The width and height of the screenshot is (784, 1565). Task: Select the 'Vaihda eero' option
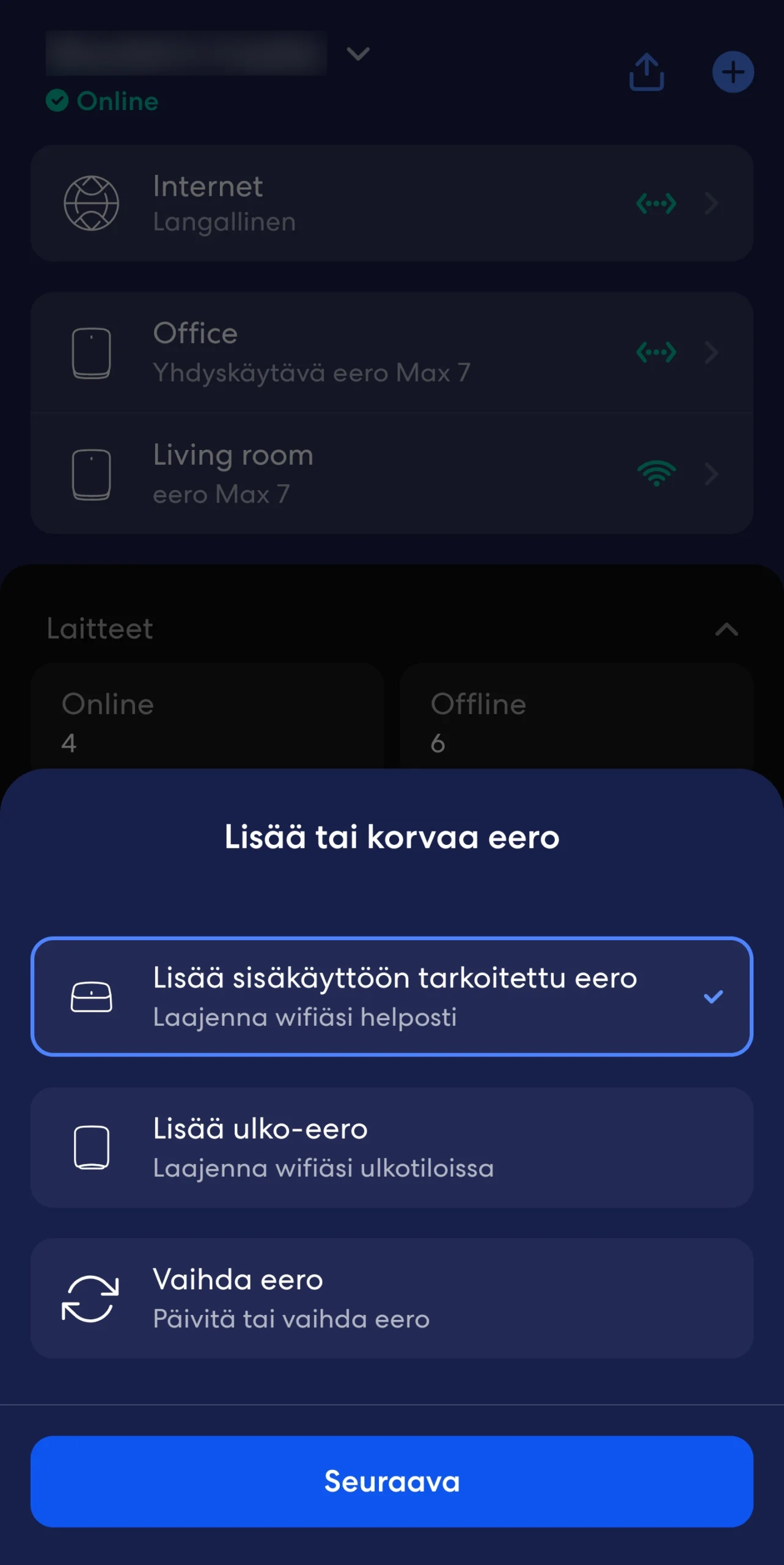[x=391, y=1298]
